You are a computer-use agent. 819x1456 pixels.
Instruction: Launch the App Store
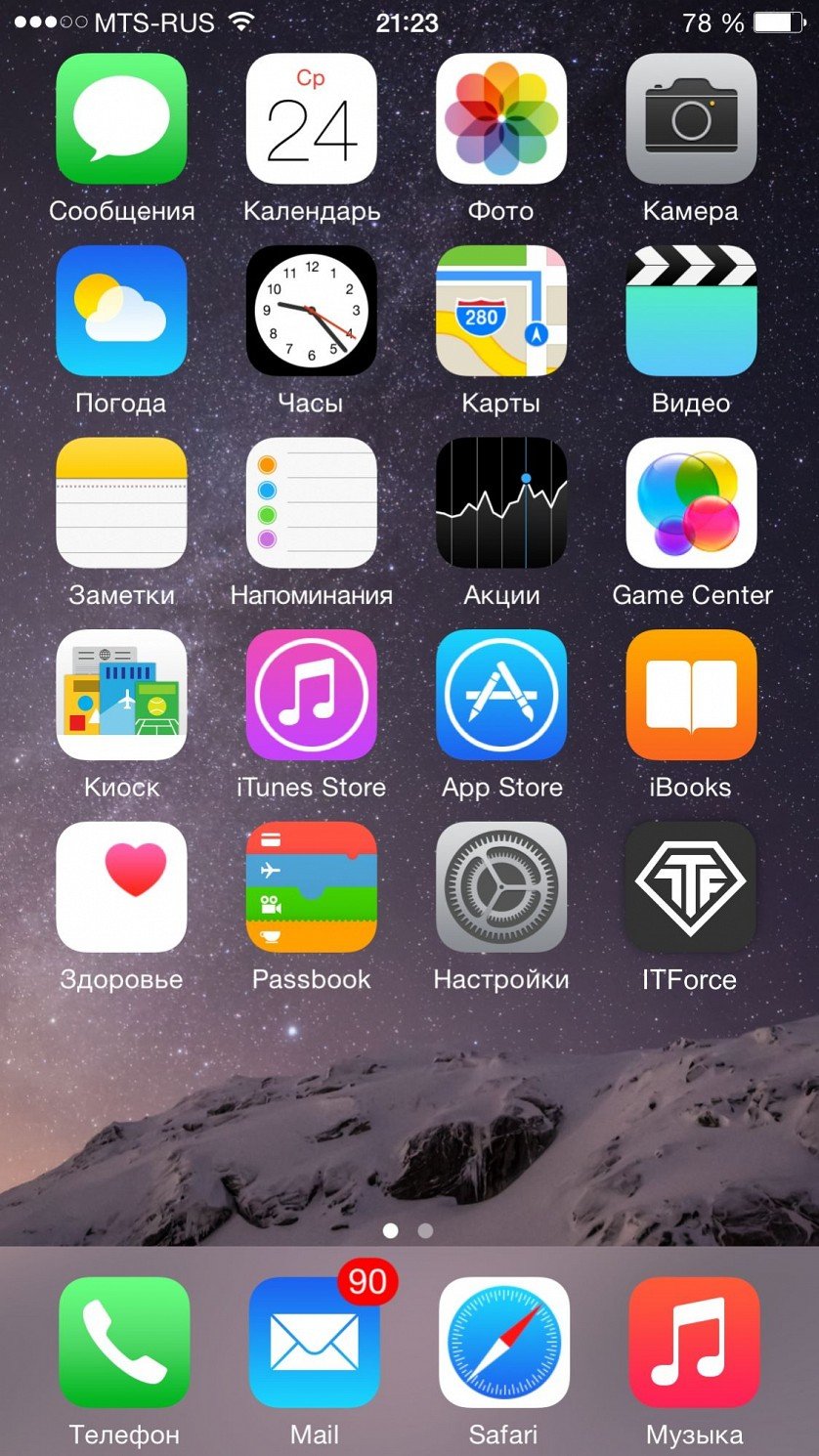pyautogui.click(x=500, y=695)
